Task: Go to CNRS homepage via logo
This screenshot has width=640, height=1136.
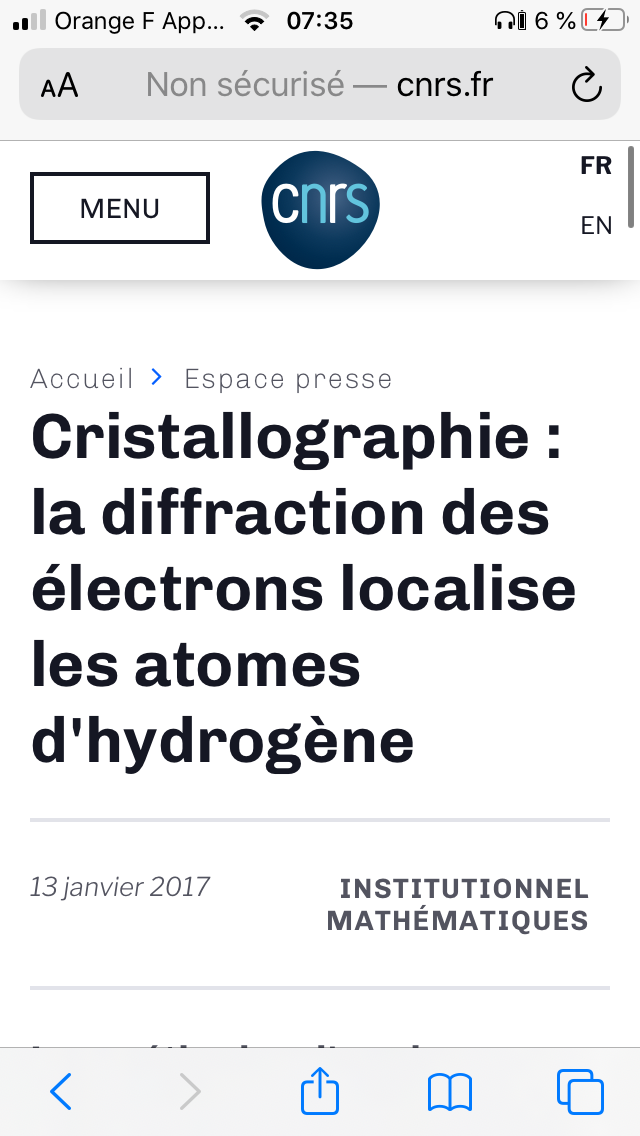Action: point(321,210)
